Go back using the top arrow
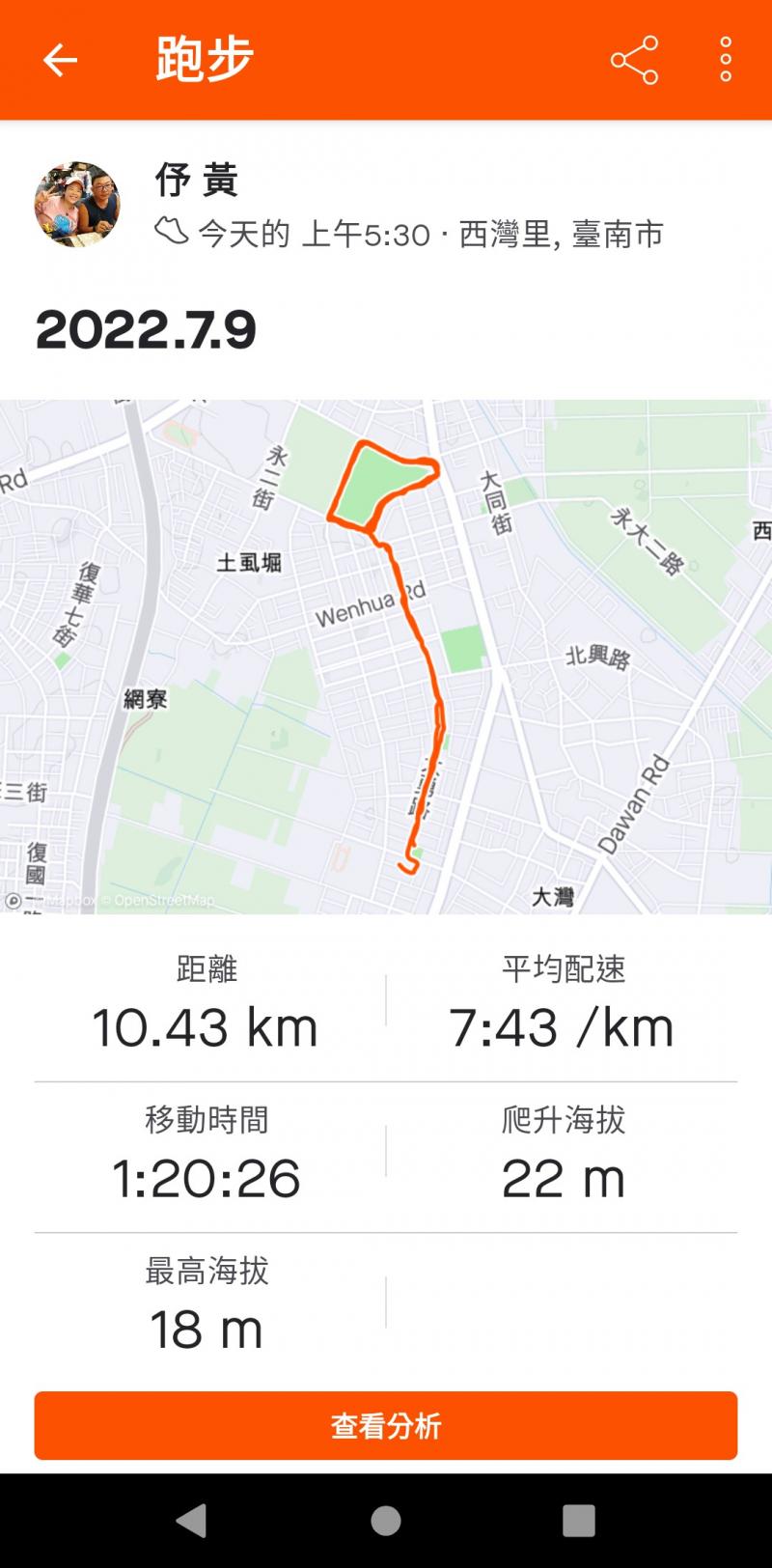The image size is (772, 1568). 60,60
